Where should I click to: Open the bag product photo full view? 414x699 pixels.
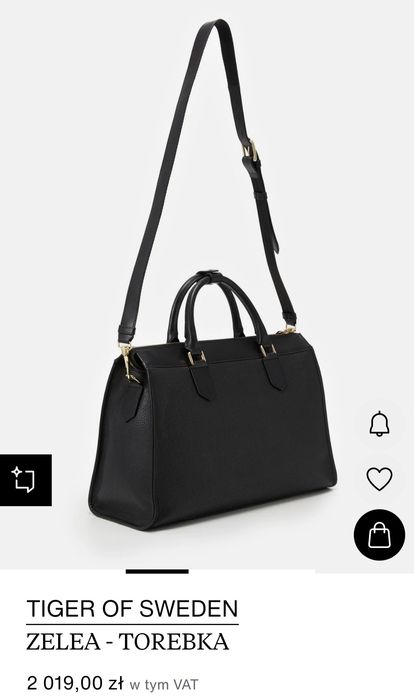[207, 284]
